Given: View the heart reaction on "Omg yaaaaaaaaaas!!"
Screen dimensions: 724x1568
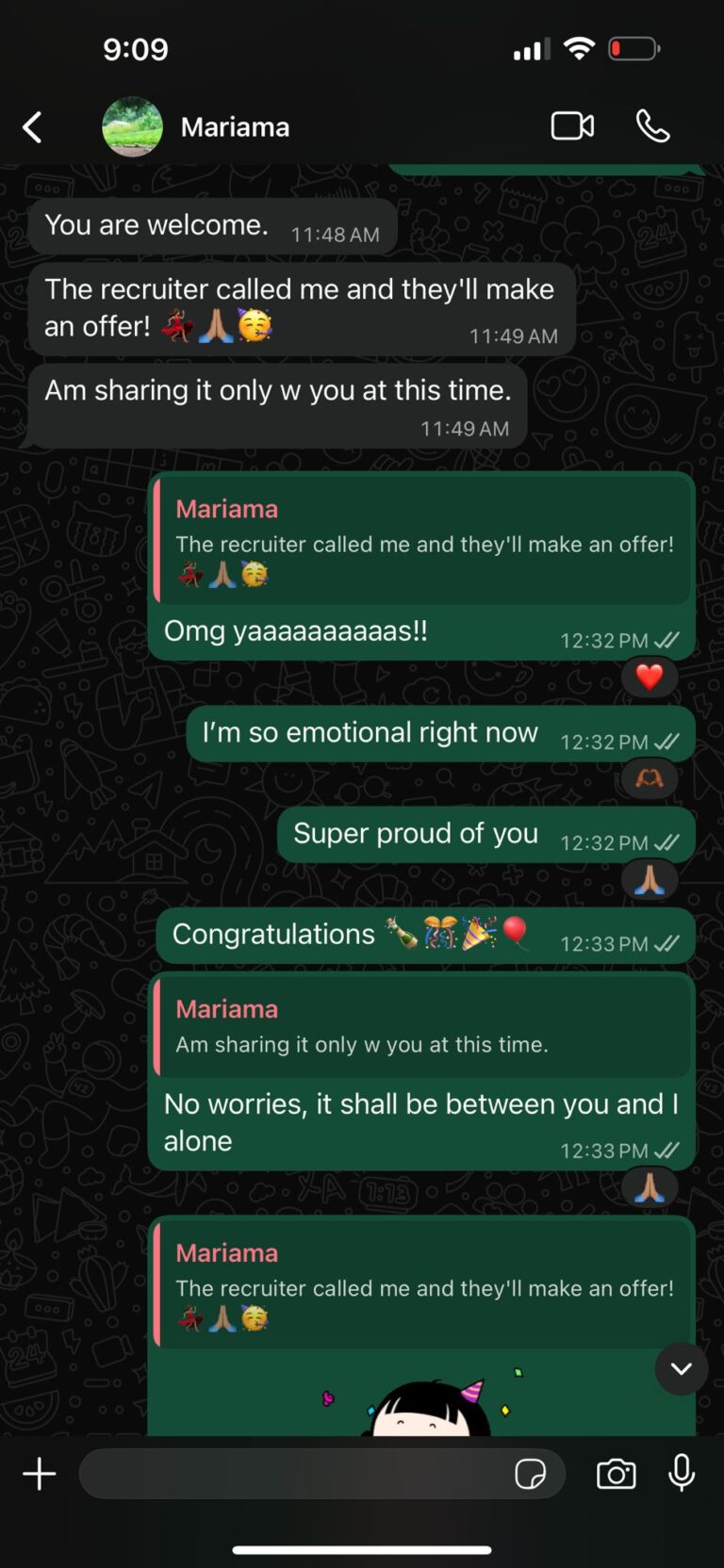Looking at the screenshot, I should (x=650, y=677).
